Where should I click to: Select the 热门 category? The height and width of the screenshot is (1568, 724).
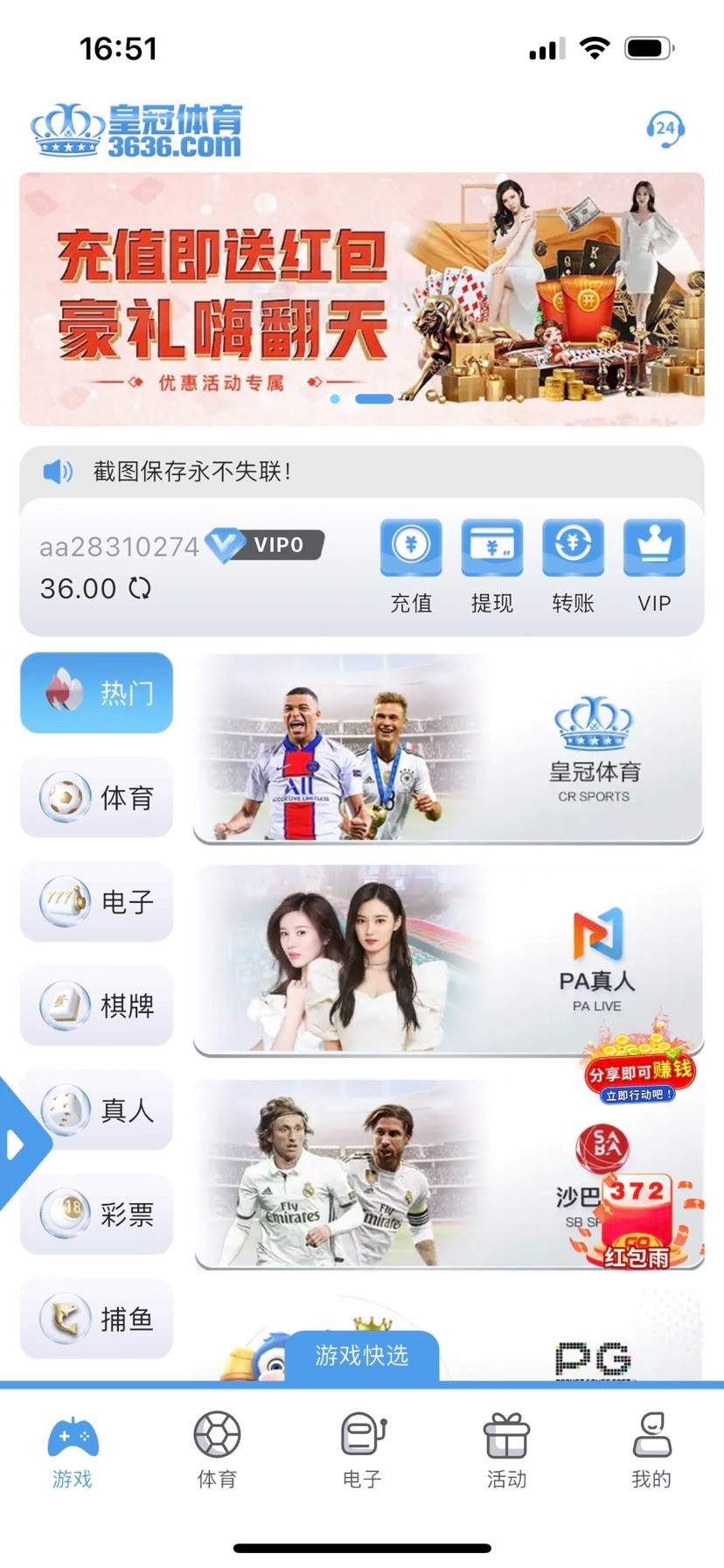(x=96, y=693)
